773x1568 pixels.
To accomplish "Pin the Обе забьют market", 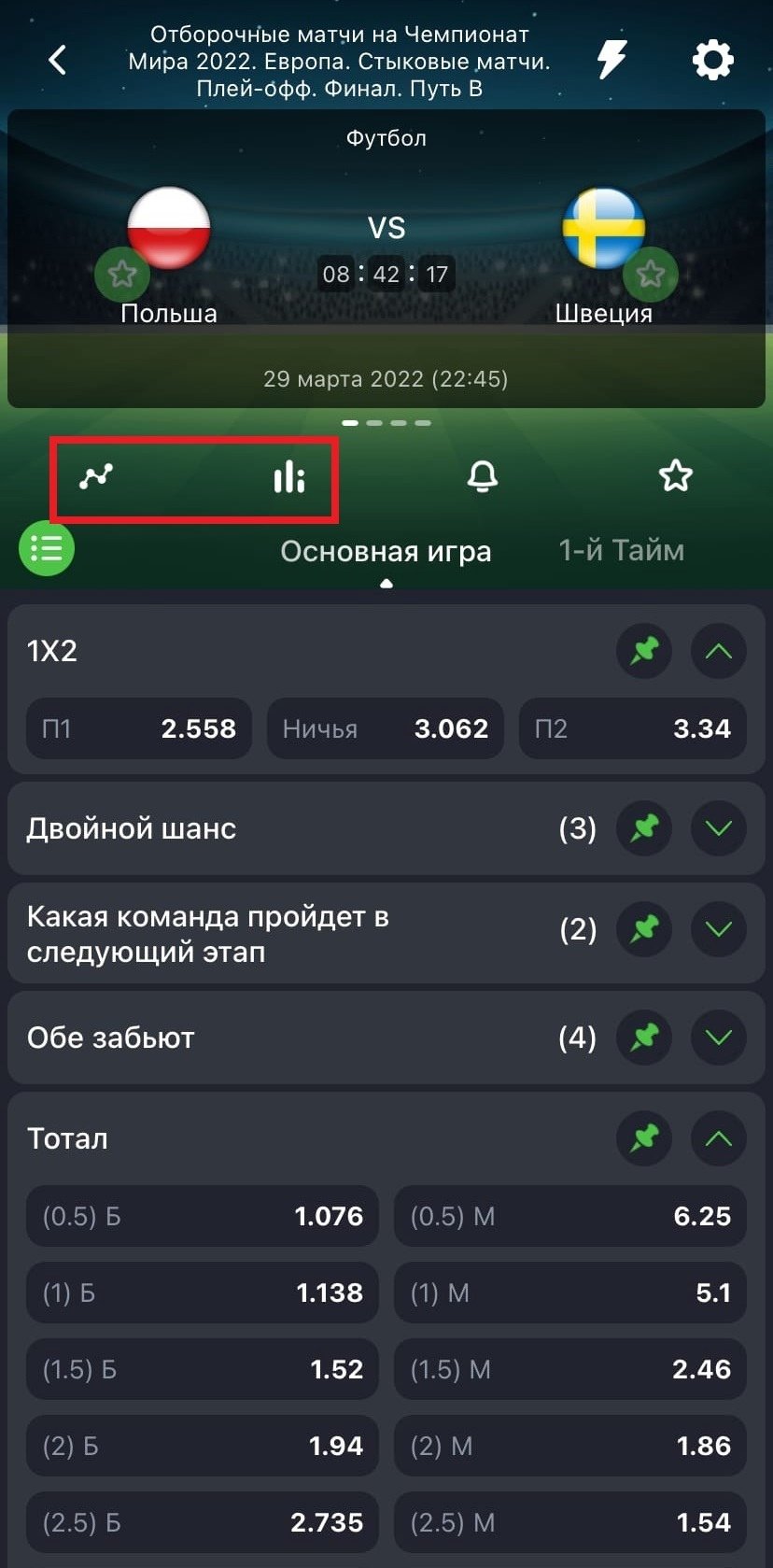I will coord(644,1038).
